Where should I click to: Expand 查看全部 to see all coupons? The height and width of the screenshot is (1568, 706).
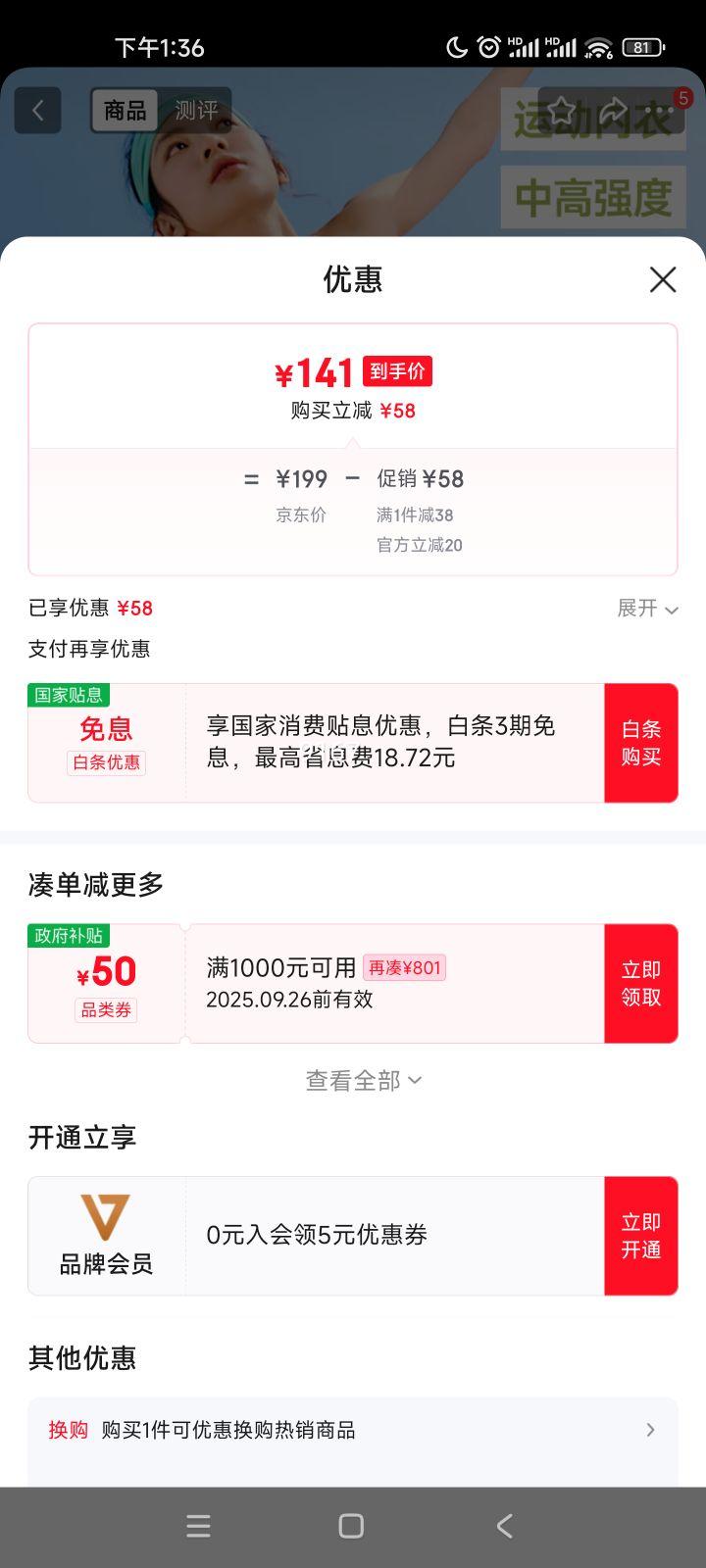tap(364, 1080)
